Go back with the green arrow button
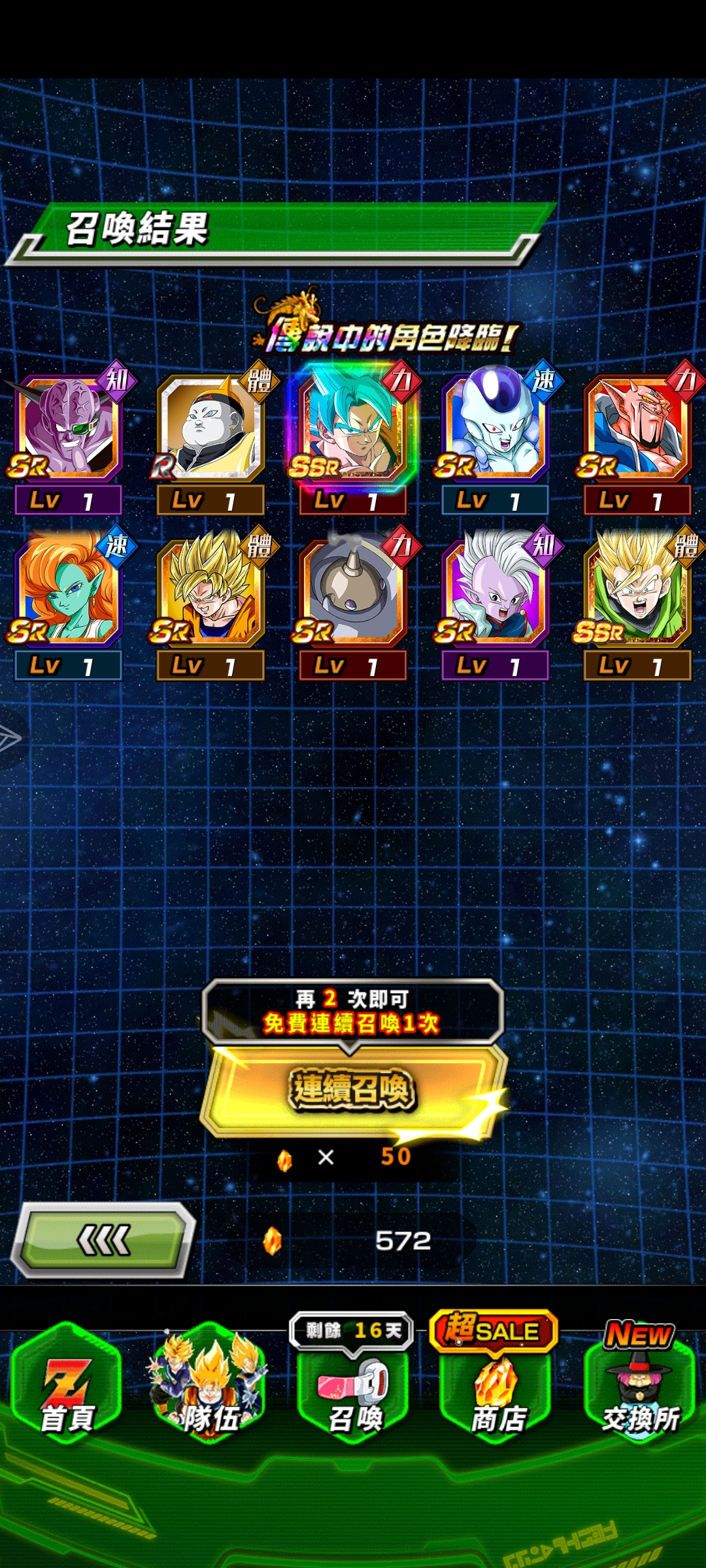Viewport: 706px width, 1568px height. point(103,1240)
